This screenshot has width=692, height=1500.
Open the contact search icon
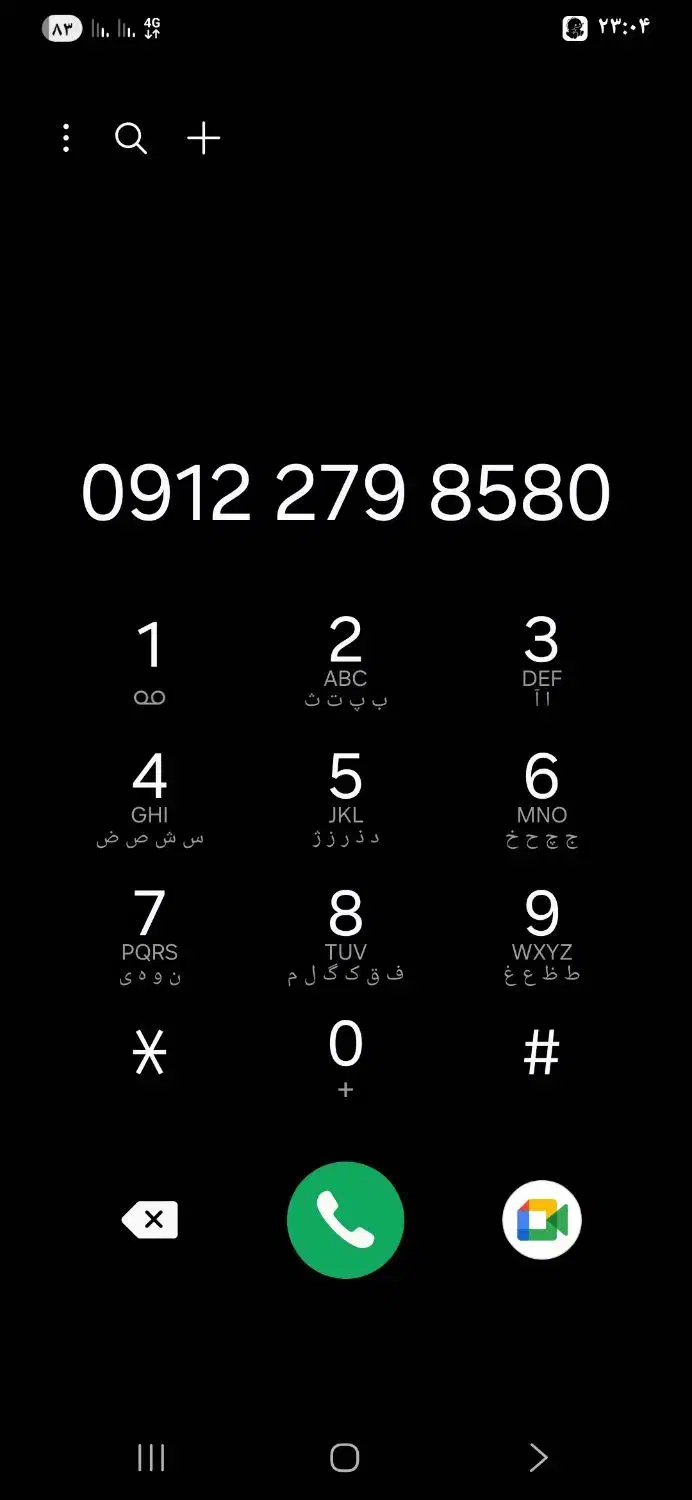[131, 138]
